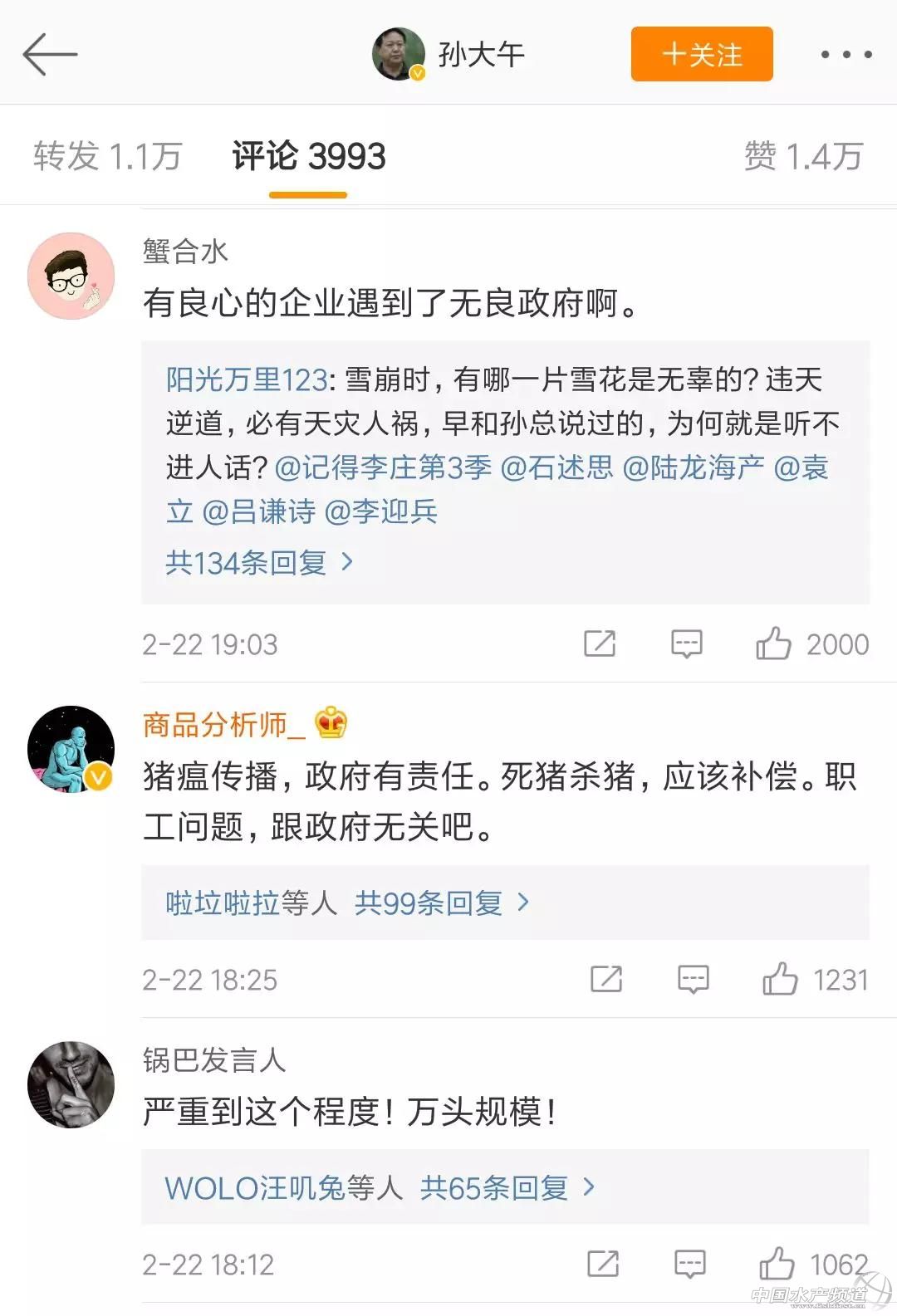Repost 蟹合水's comment
This screenshot has height=1316, width=897.
point(600,643)
